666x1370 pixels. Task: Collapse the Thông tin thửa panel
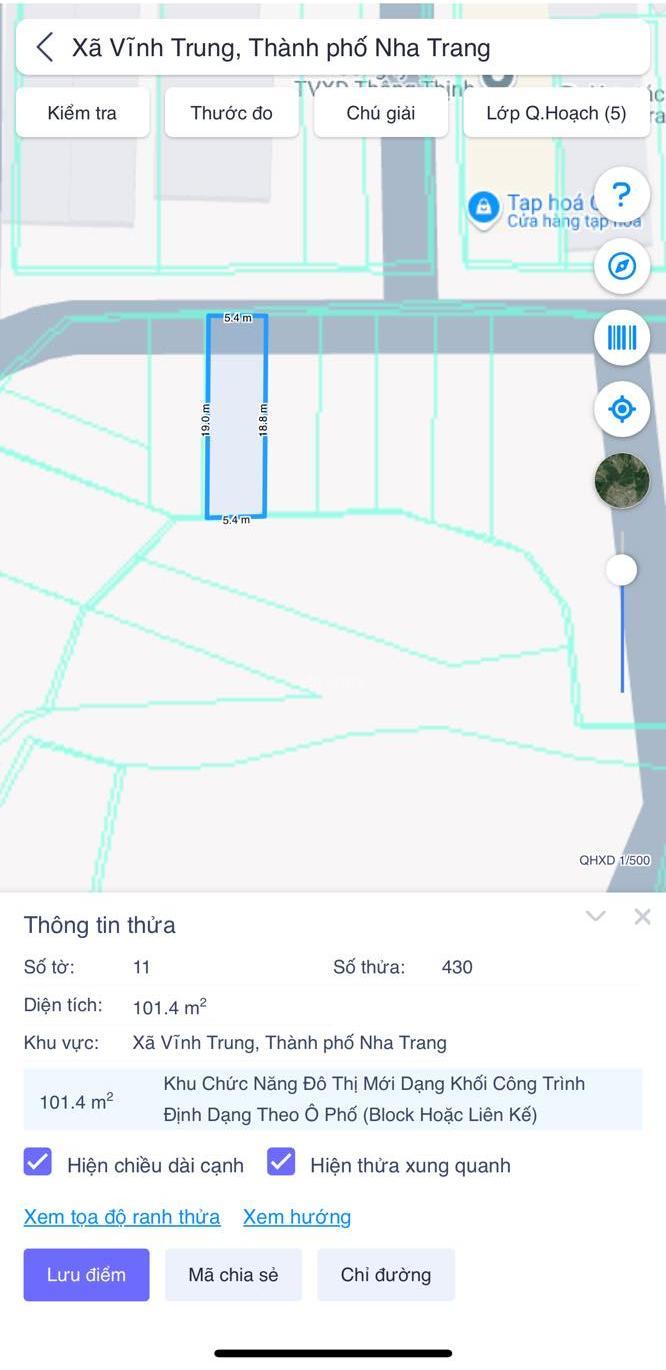click(596, 916)
